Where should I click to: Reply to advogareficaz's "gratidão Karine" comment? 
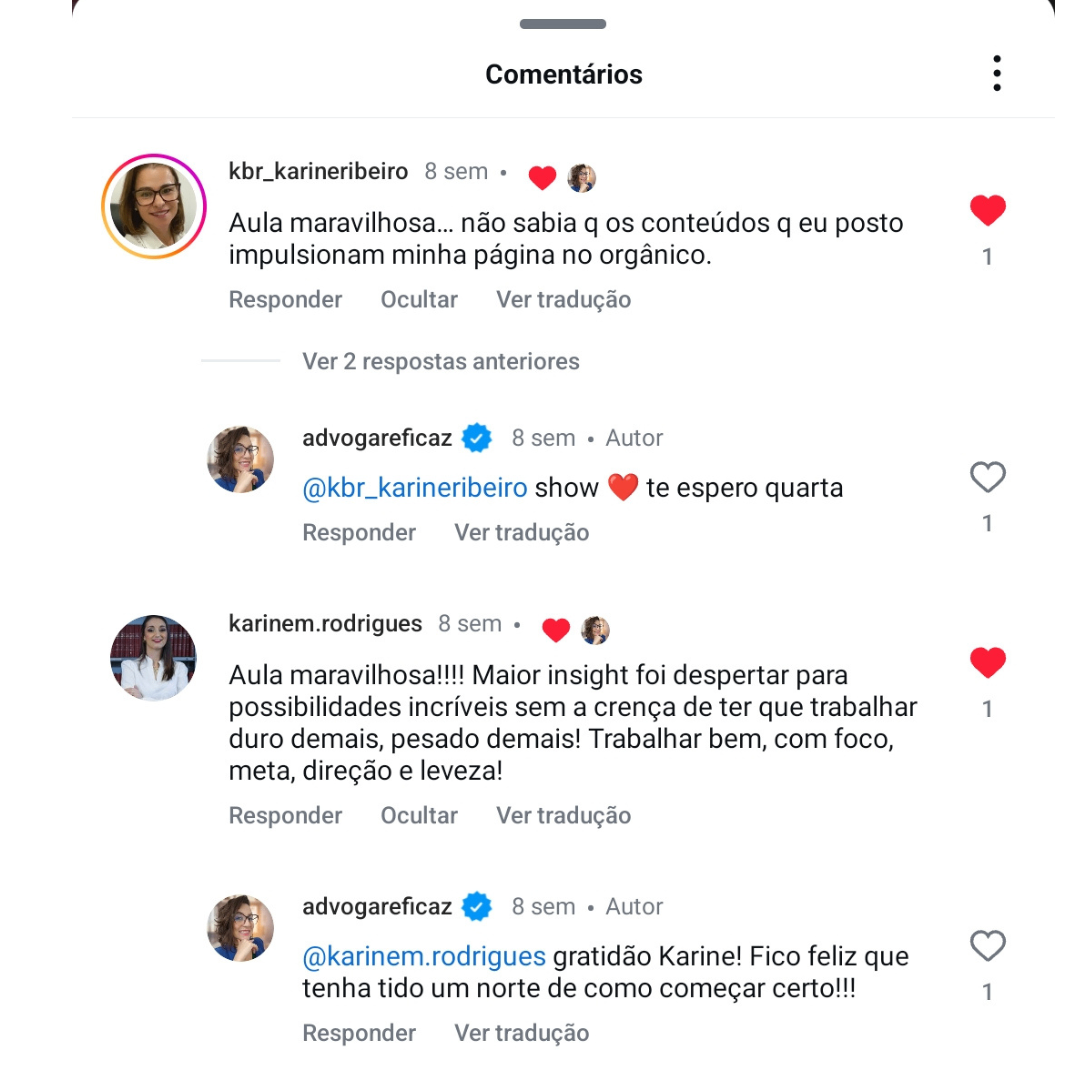point(359,1033)
